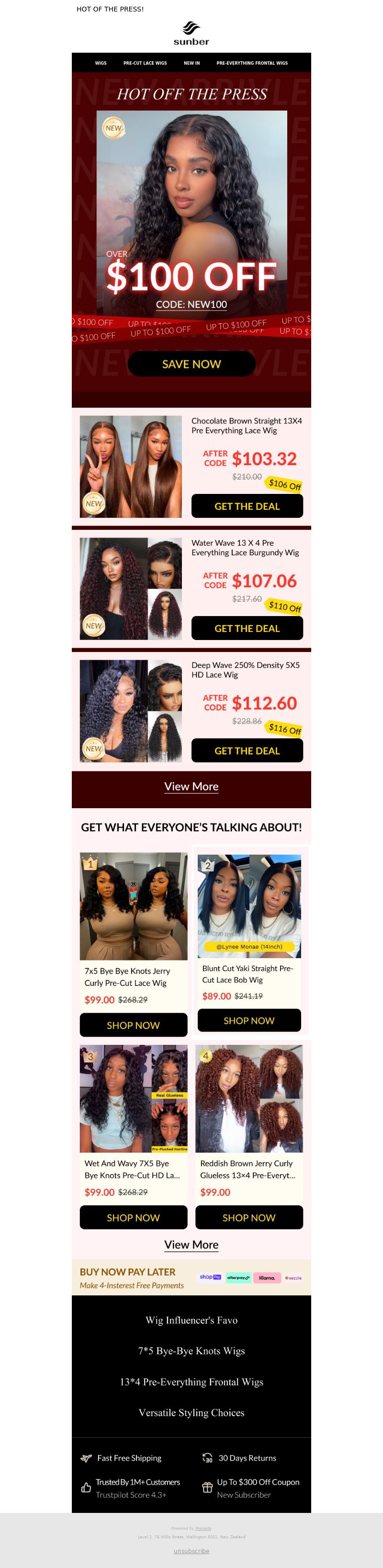Open 7*5 Bye-Bye Knots Wigs link
The height and width of the screenshot is (1568, 383).
(191, 1351)
